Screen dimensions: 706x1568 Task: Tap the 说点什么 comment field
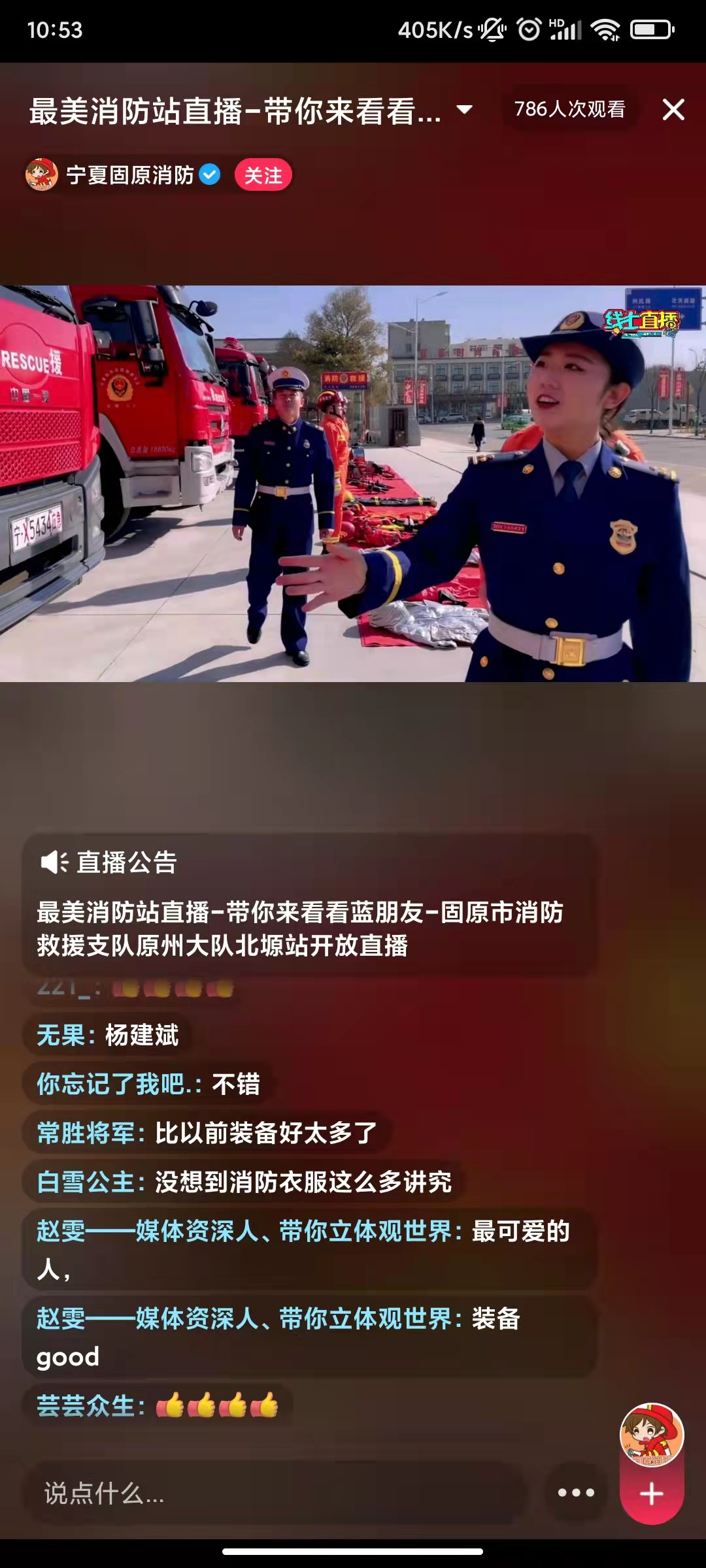275,1494
